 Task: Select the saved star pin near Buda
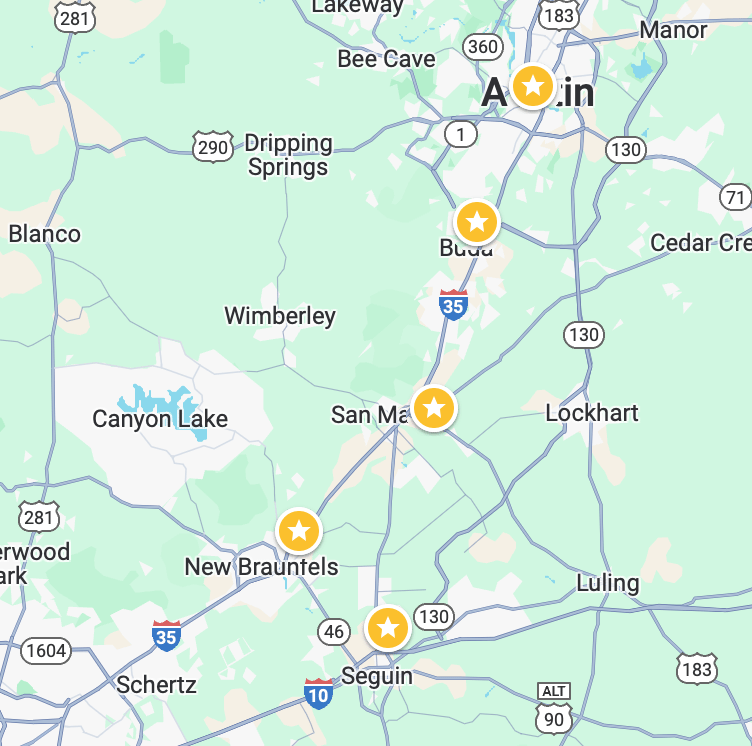477,222
